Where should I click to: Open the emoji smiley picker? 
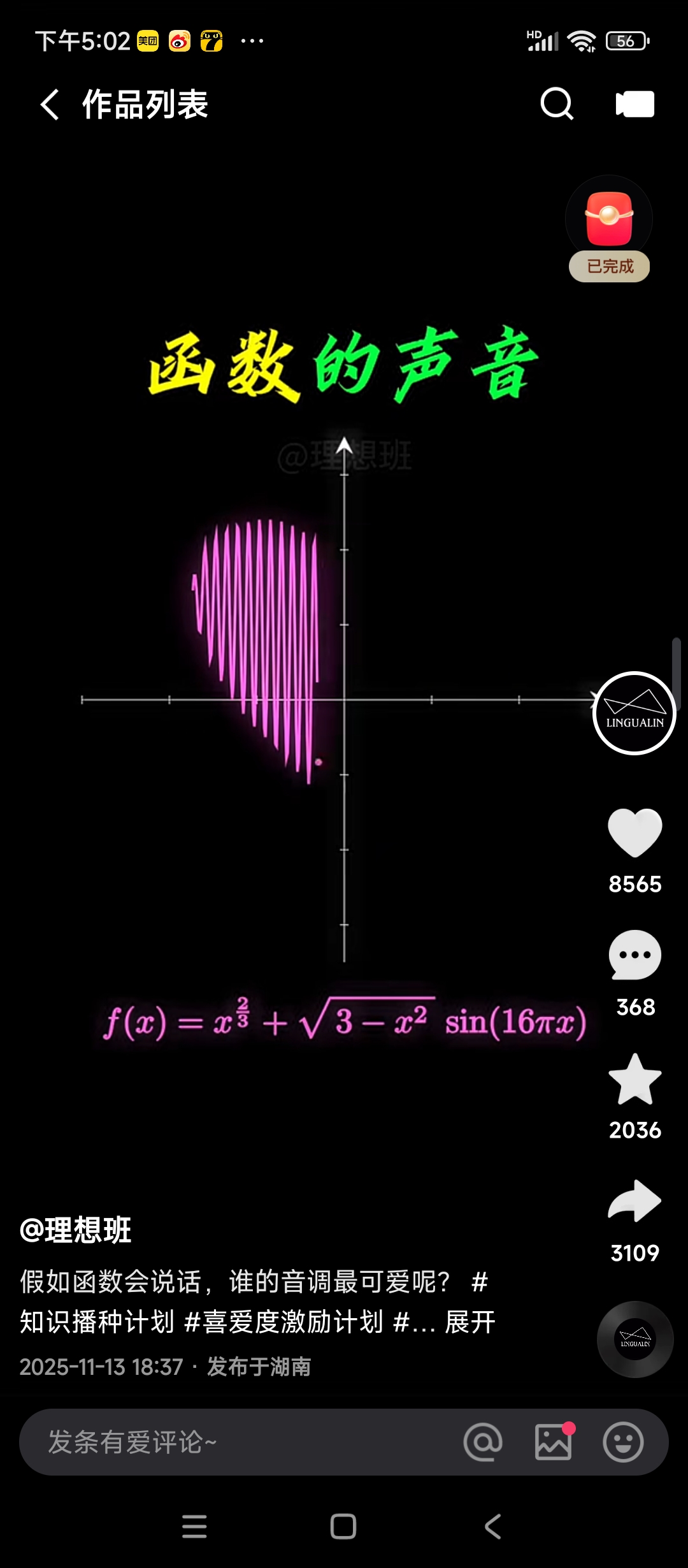623,1442
